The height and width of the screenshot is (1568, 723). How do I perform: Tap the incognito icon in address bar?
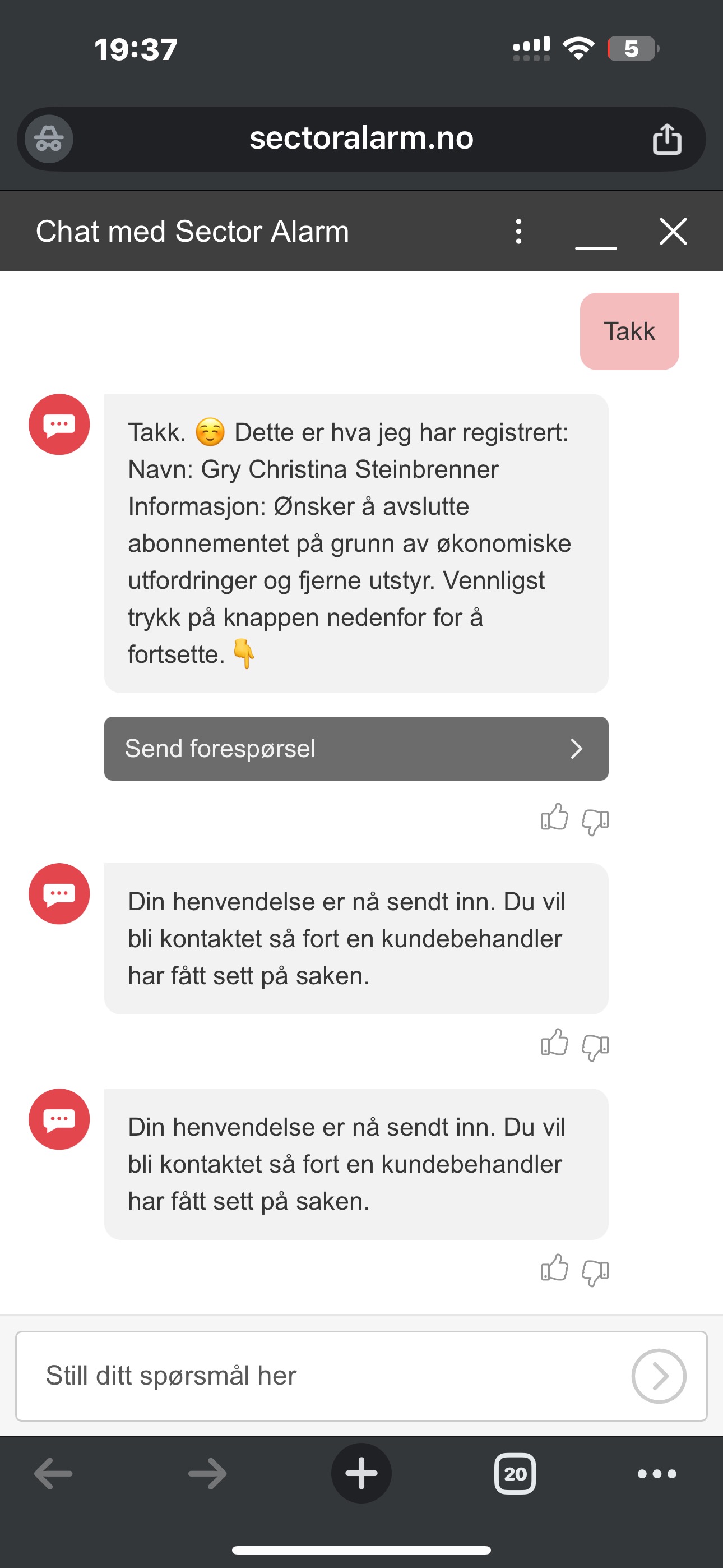[x=49, y=139]
